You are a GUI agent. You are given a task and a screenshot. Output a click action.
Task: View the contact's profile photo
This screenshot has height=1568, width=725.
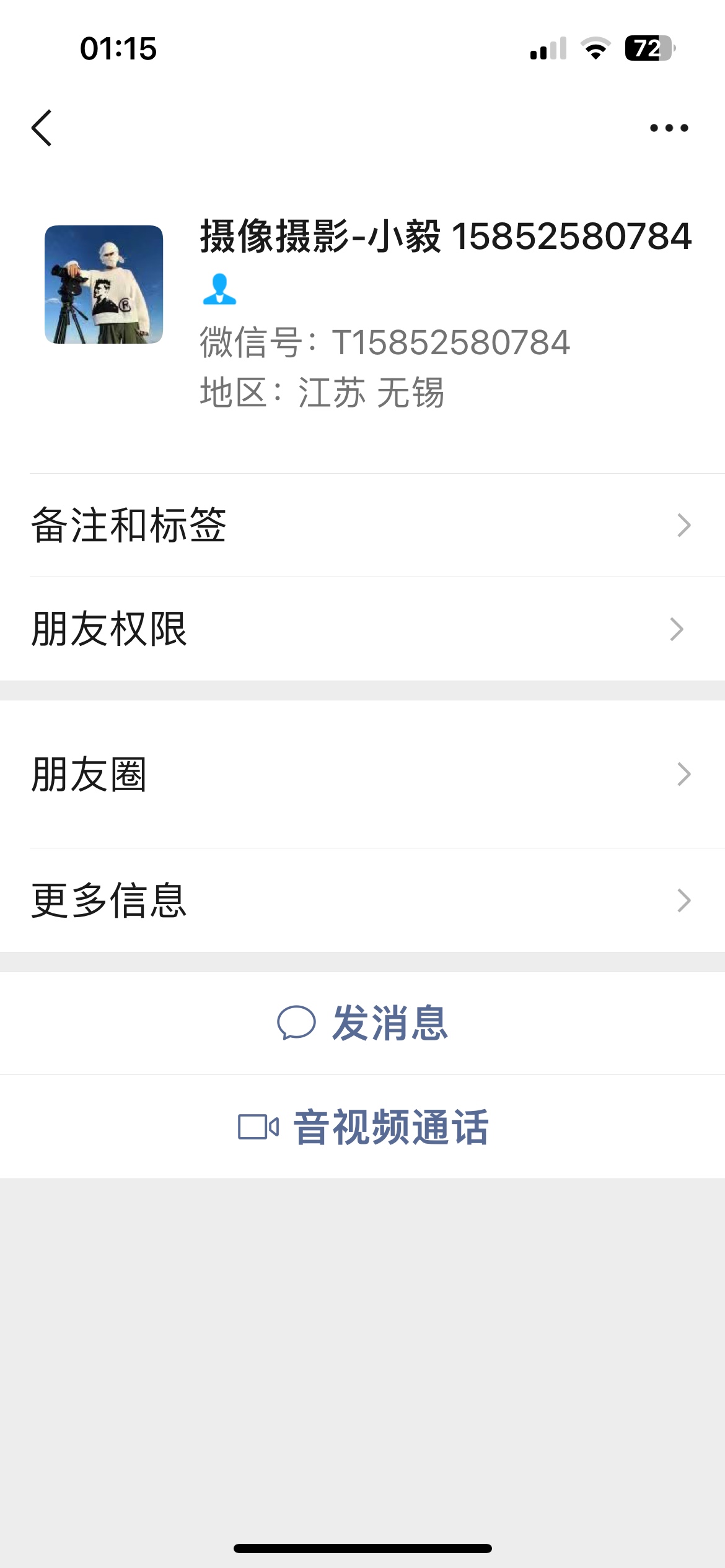103,284
